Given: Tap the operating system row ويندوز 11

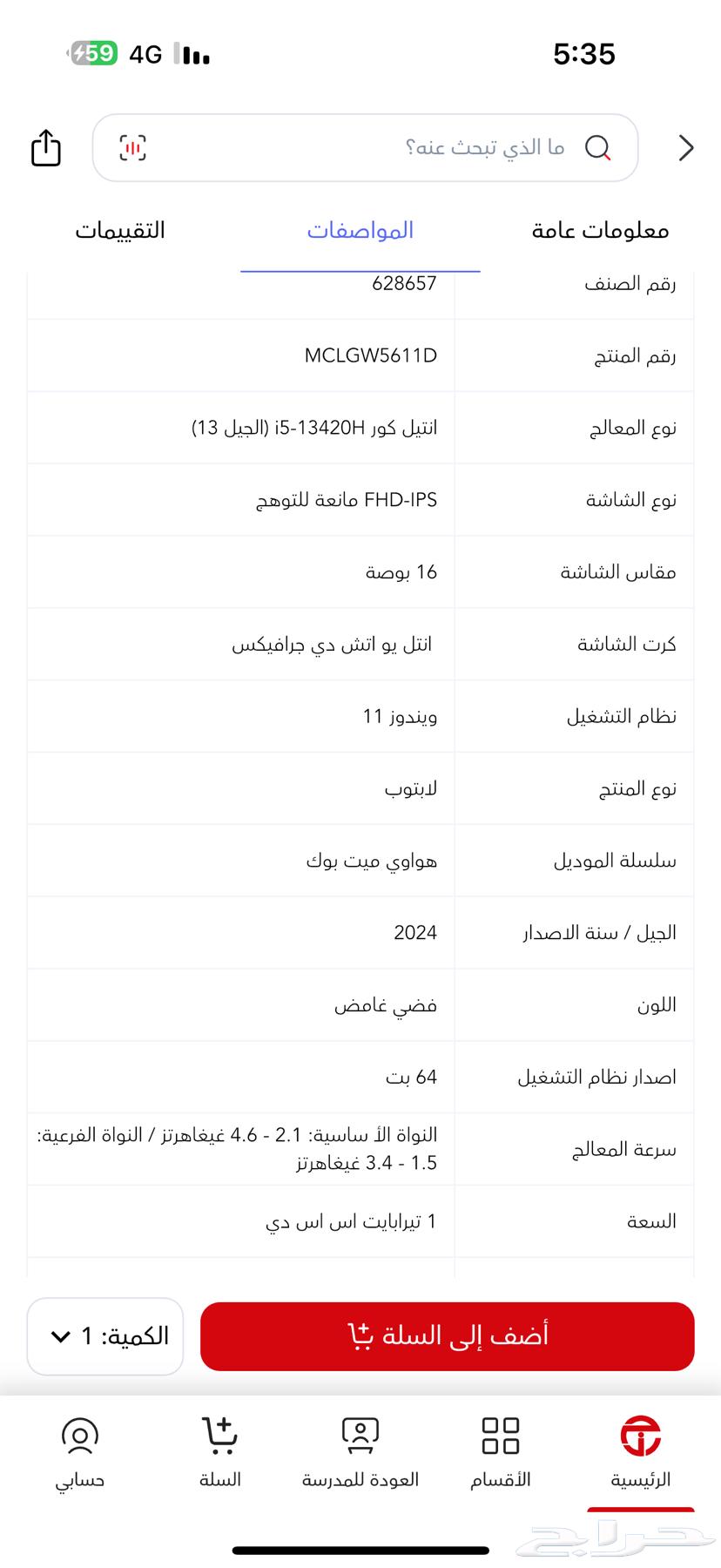Looking at the screenshot, I should coord(360,716).
